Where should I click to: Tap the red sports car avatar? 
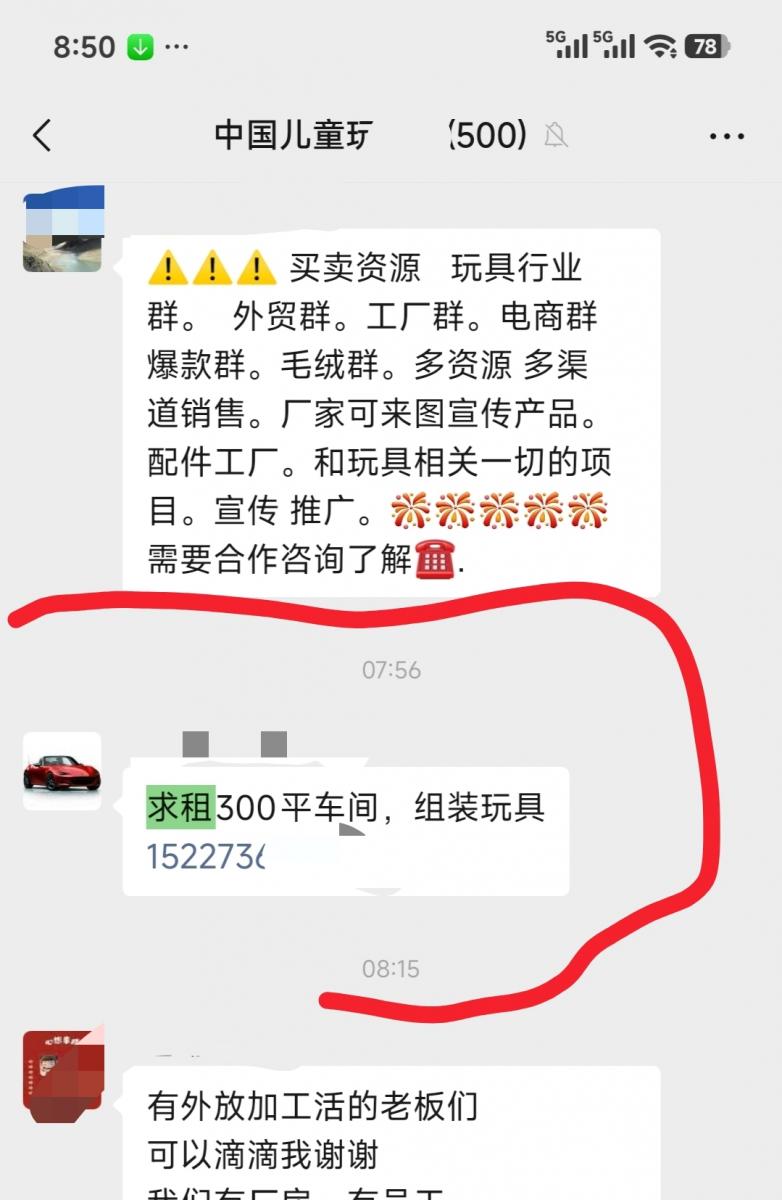62,771
